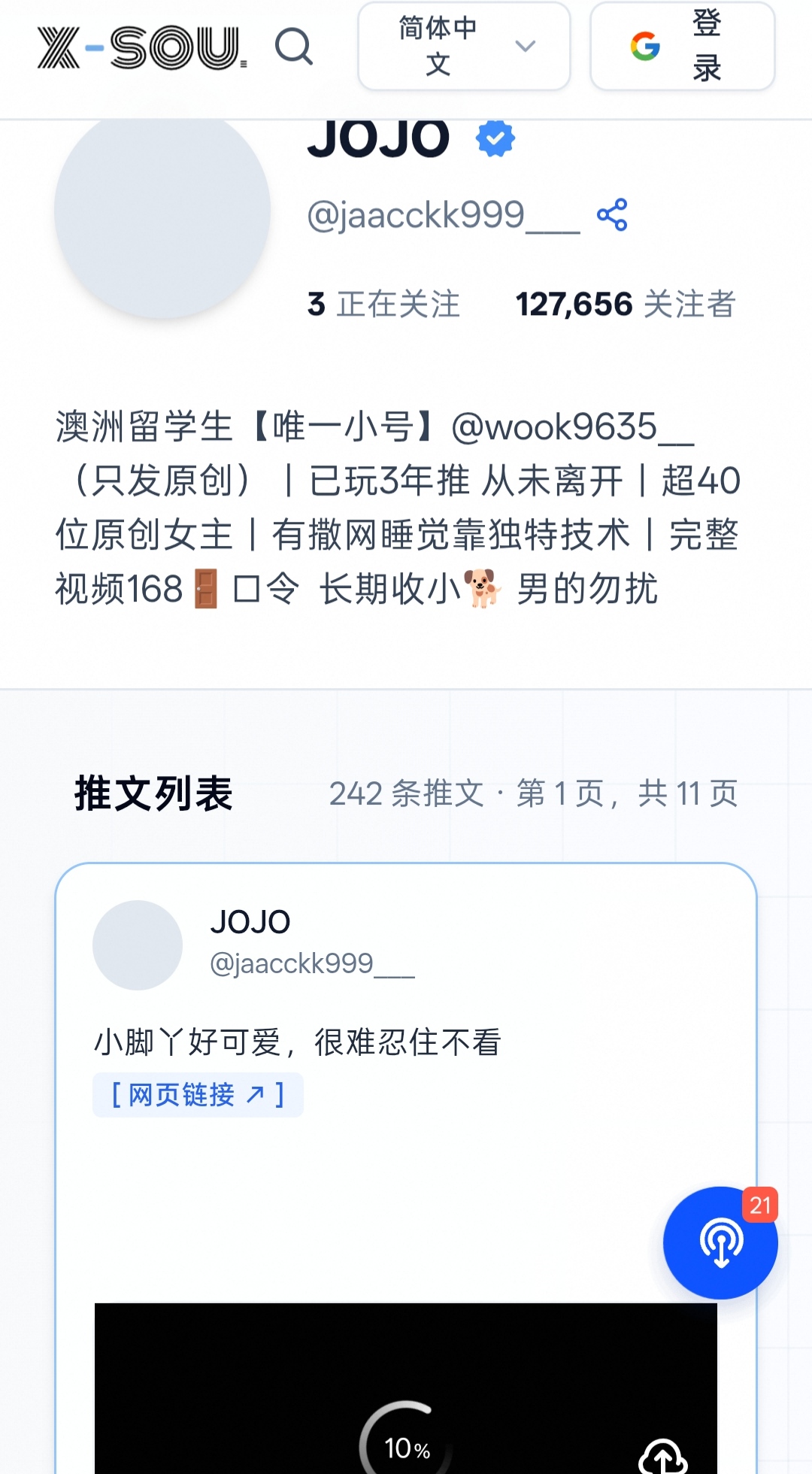This screenshot has height=1474, width=812.
Task: Open the 网页链接 link in tweet
Action: coord(198,1095)
